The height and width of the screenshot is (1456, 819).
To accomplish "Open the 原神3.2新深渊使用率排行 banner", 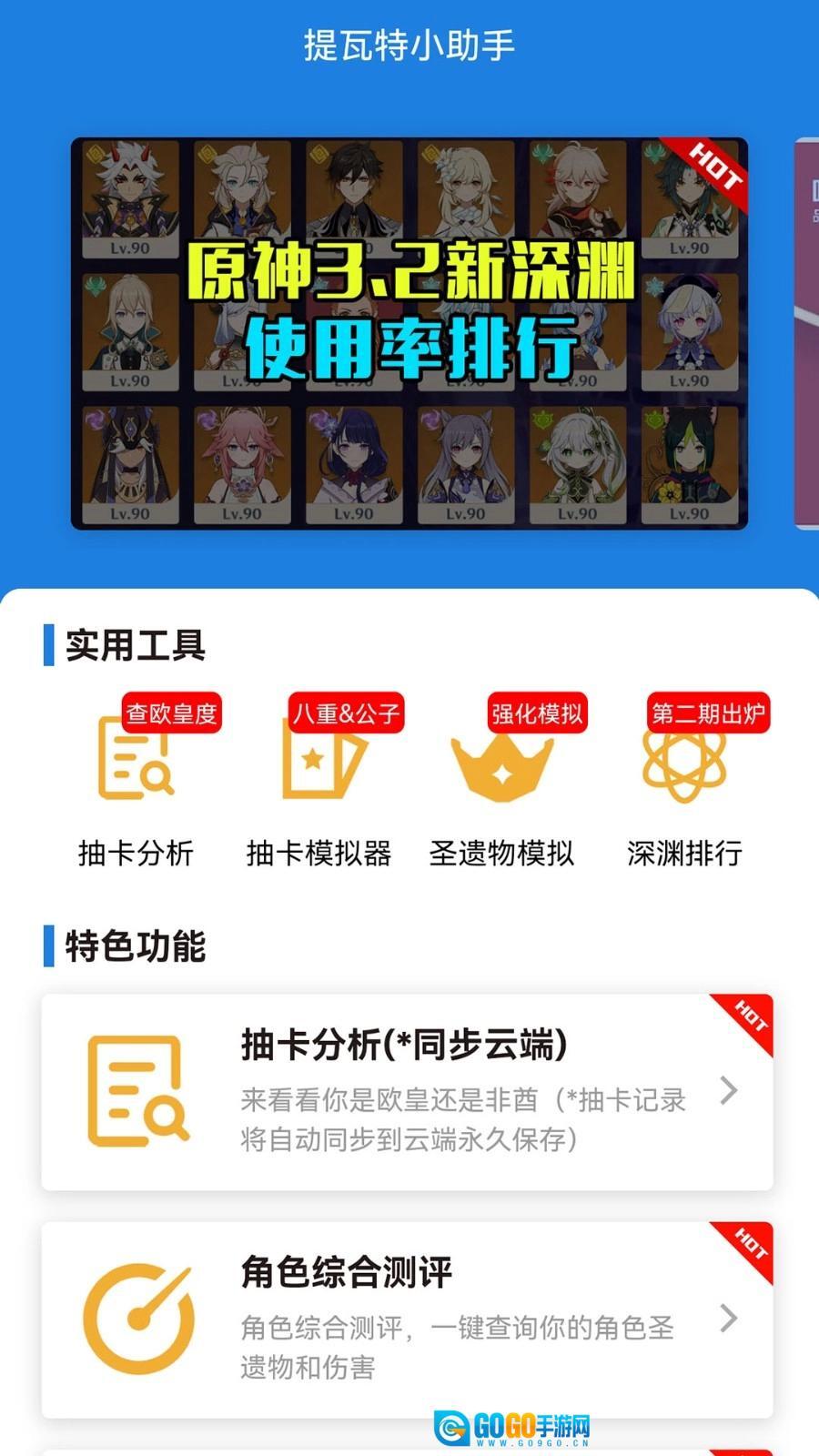I will [409, 333].
